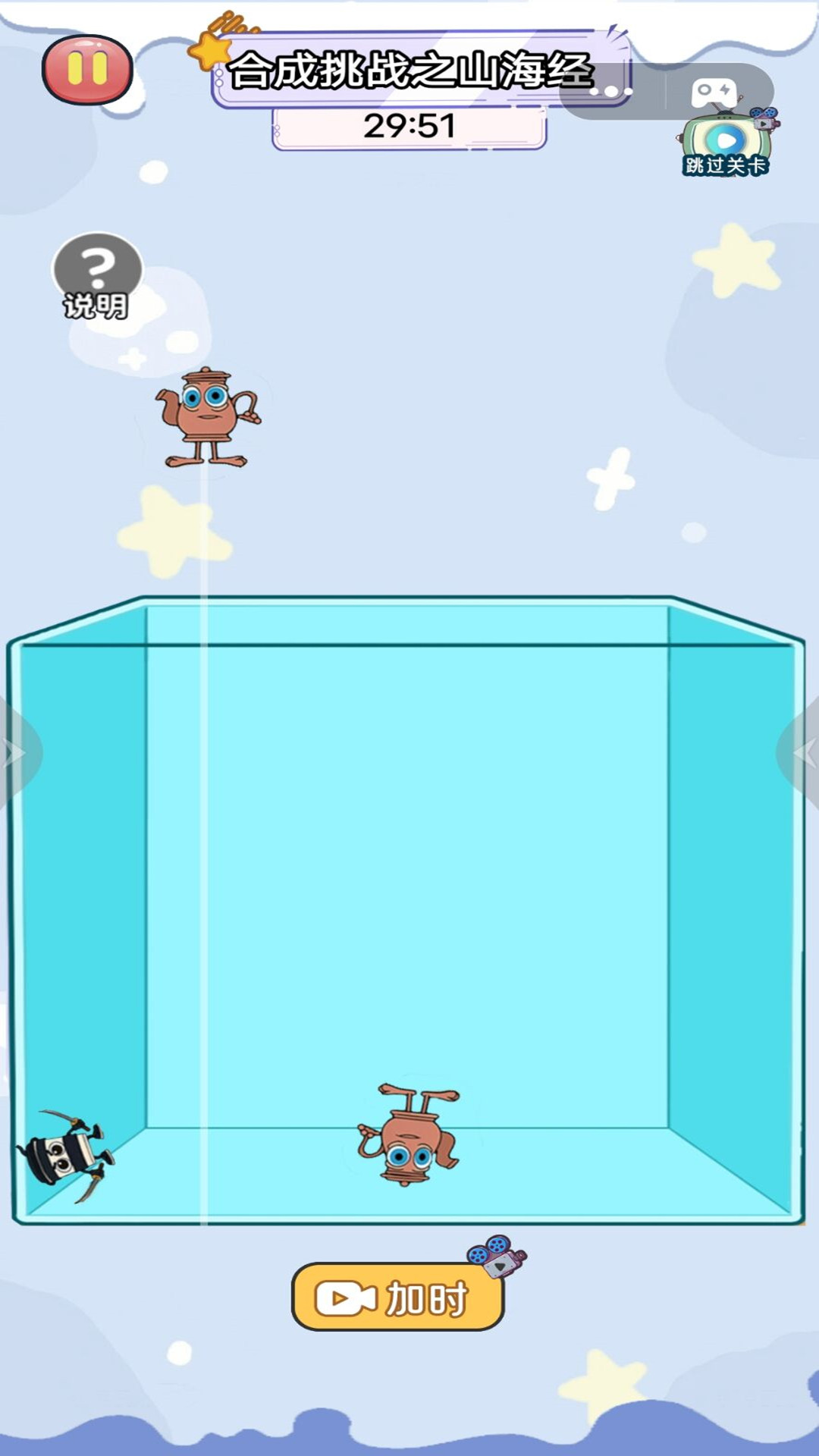Tap the right edge arrow handle

[x=804, y=752]
